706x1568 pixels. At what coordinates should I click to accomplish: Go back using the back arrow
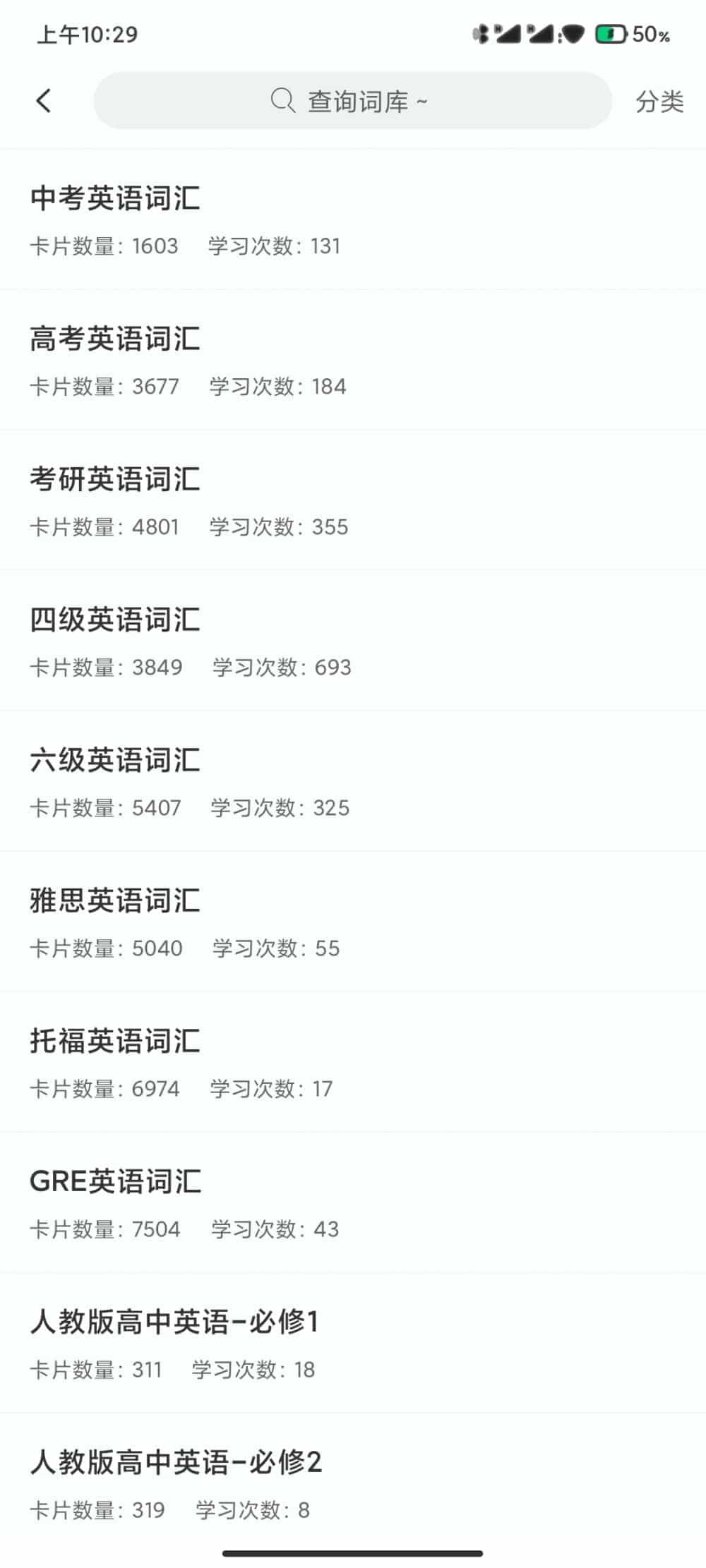(44, 101)
